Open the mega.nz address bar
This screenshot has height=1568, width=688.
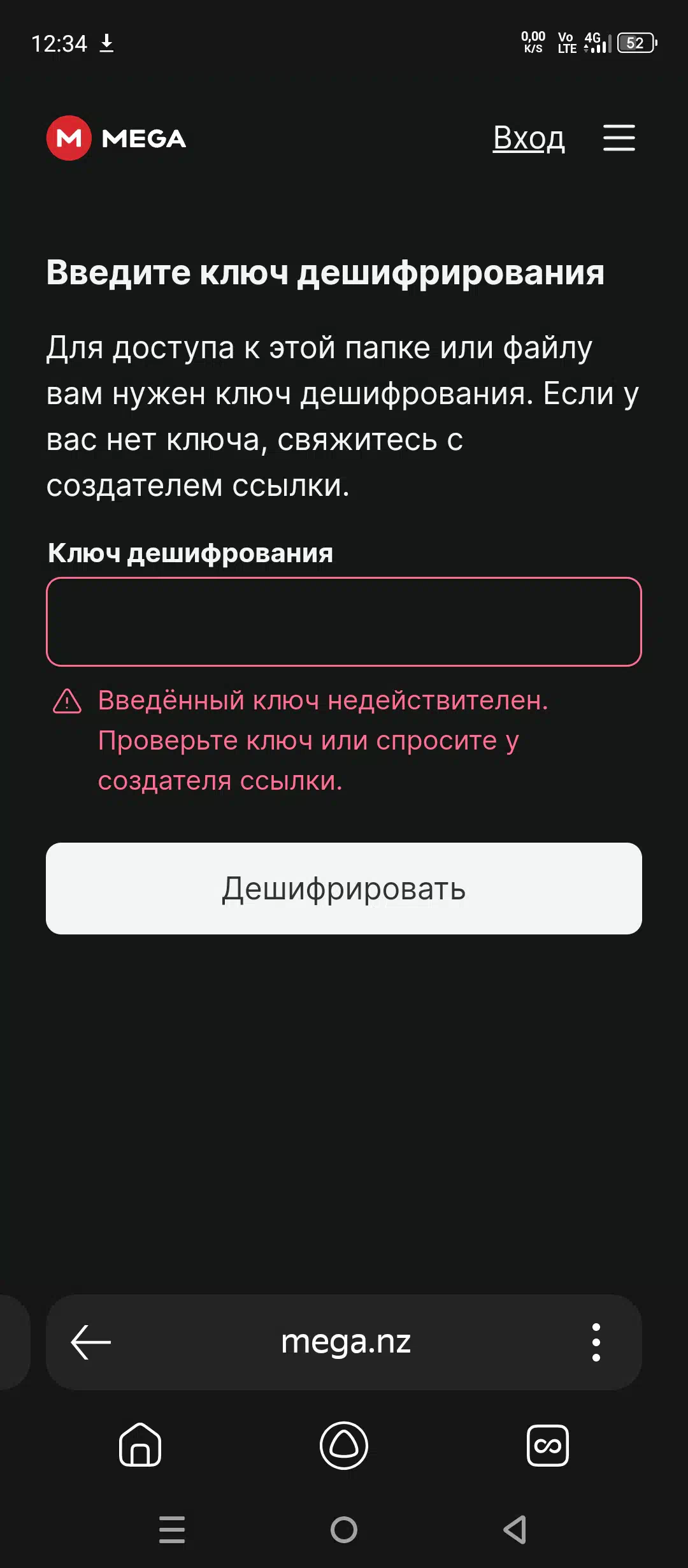point(346,1342)
